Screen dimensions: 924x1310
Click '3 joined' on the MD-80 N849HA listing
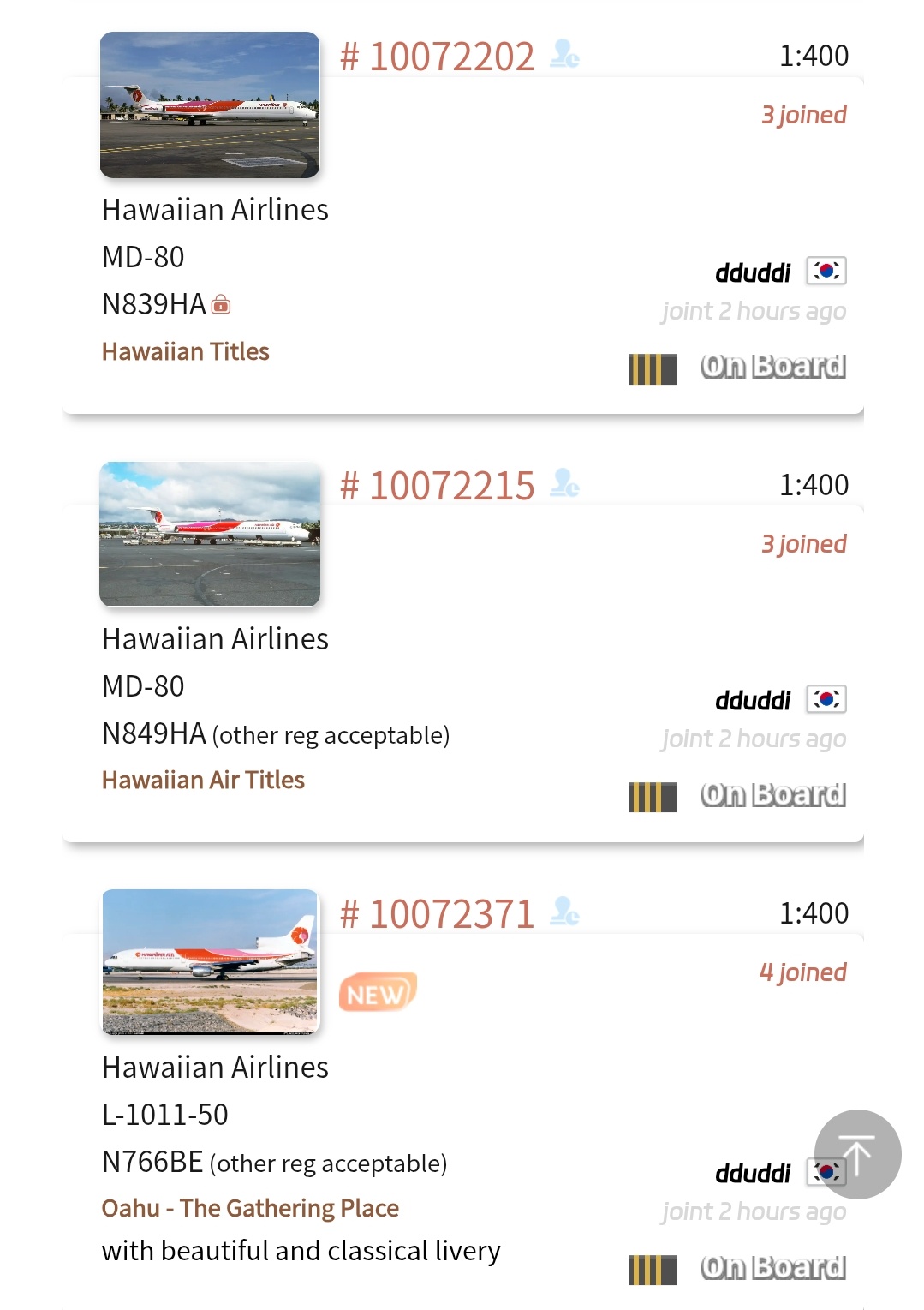802,543
